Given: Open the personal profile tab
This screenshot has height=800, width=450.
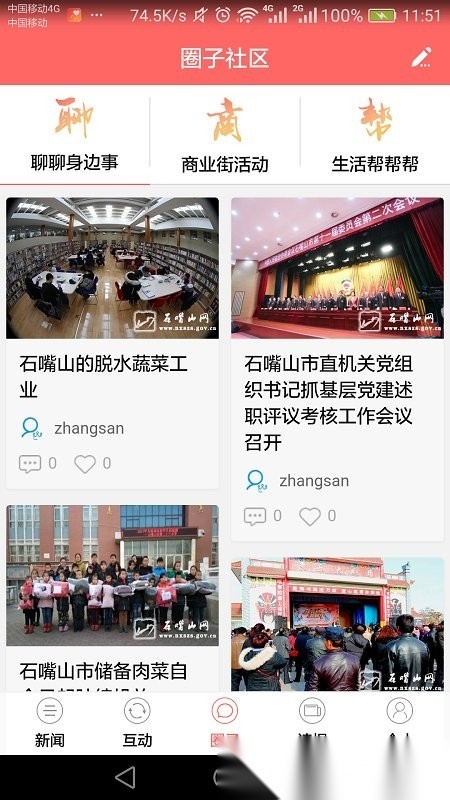Looking at the screenshot, I should click(x=399, y=723).
